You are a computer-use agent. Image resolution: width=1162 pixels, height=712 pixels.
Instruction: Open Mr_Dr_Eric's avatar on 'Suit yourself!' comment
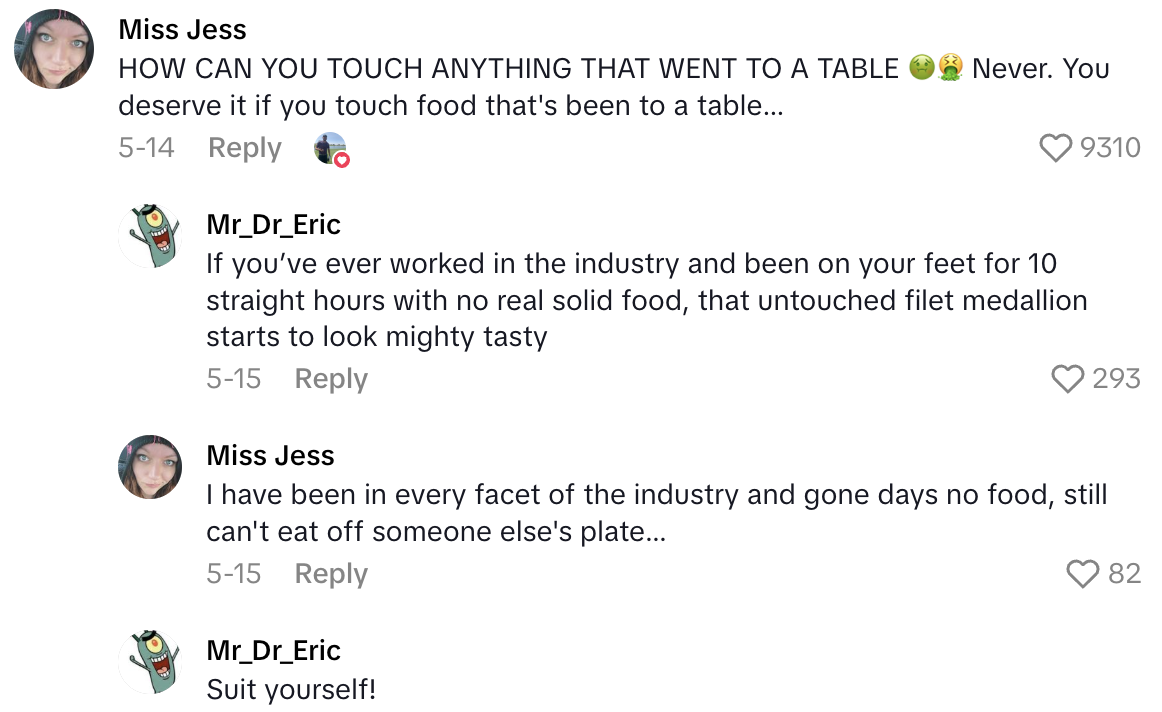tap(149, 660)
